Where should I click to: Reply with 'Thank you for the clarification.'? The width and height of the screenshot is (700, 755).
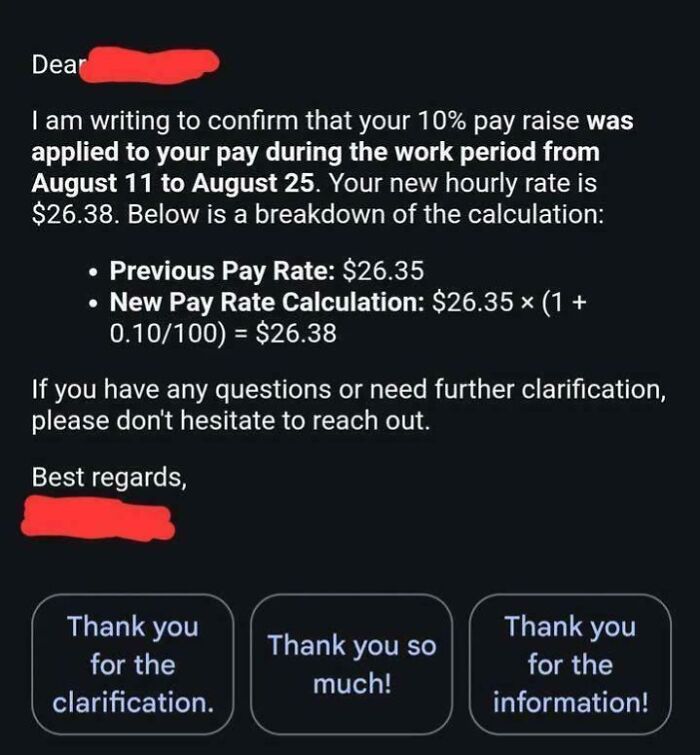pos(133,665)
